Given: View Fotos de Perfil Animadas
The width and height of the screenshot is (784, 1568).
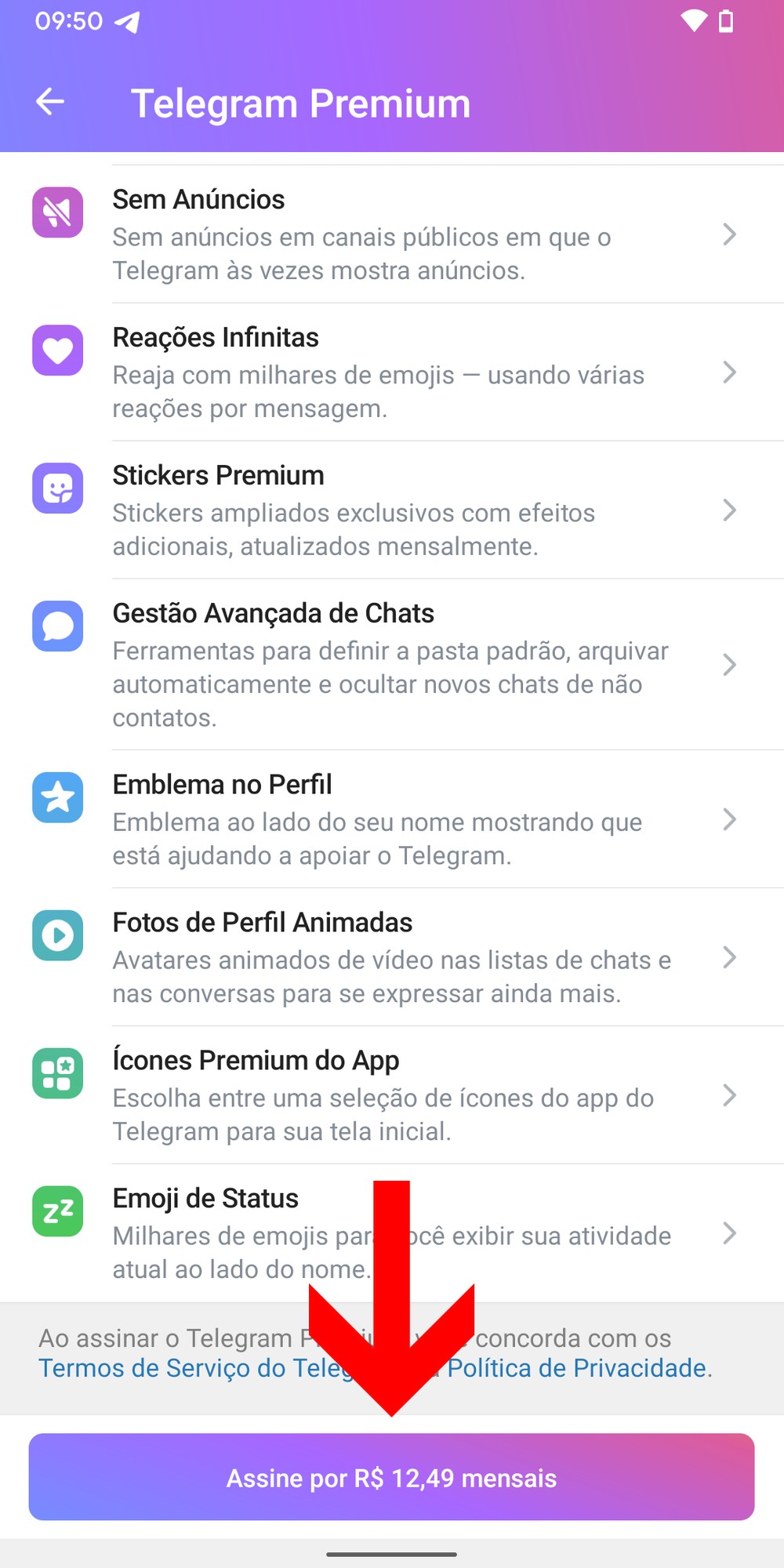Looking at the screenshot, I should (x=392, y=956).
